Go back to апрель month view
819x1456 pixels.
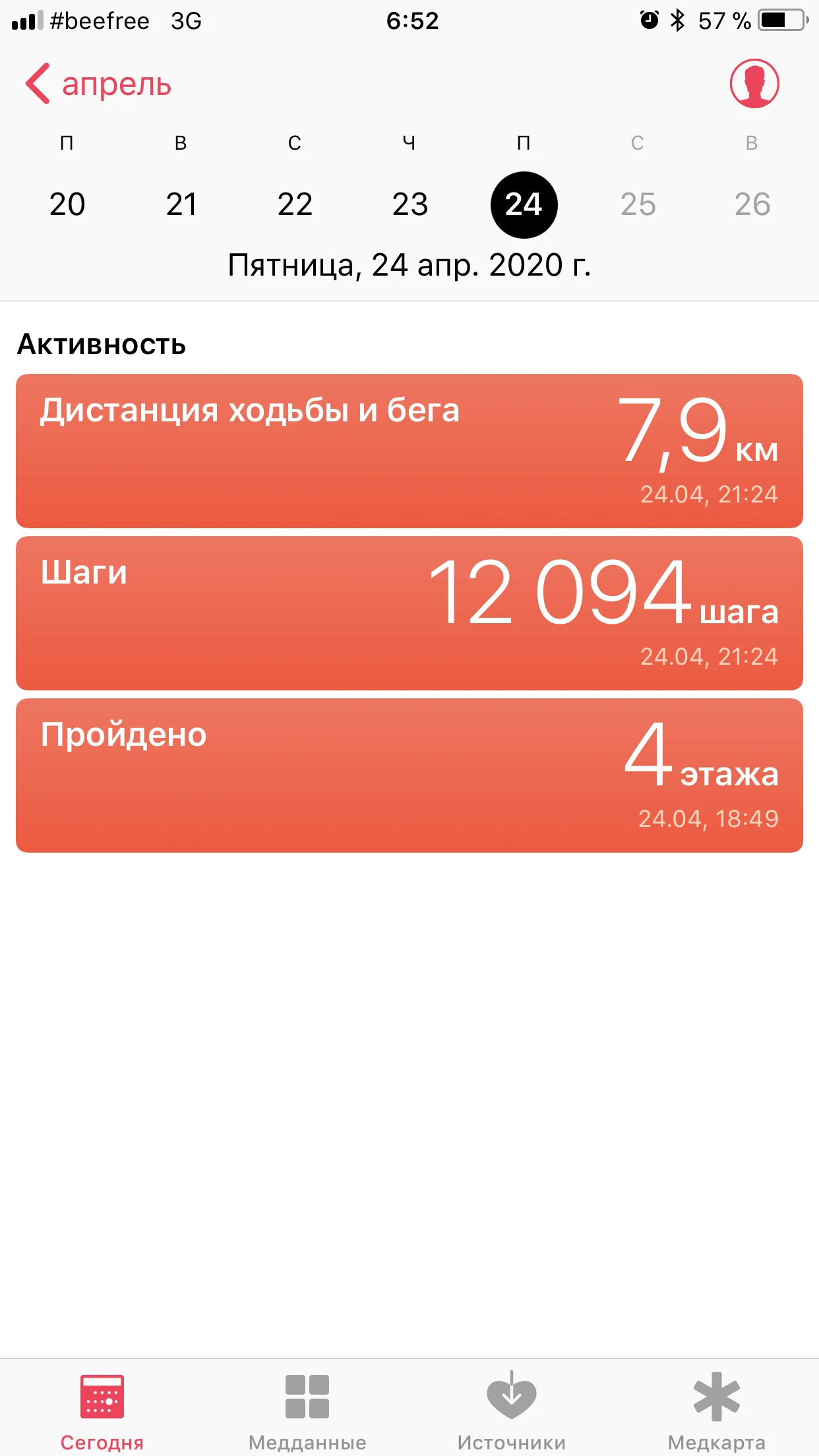pos(99,84)
